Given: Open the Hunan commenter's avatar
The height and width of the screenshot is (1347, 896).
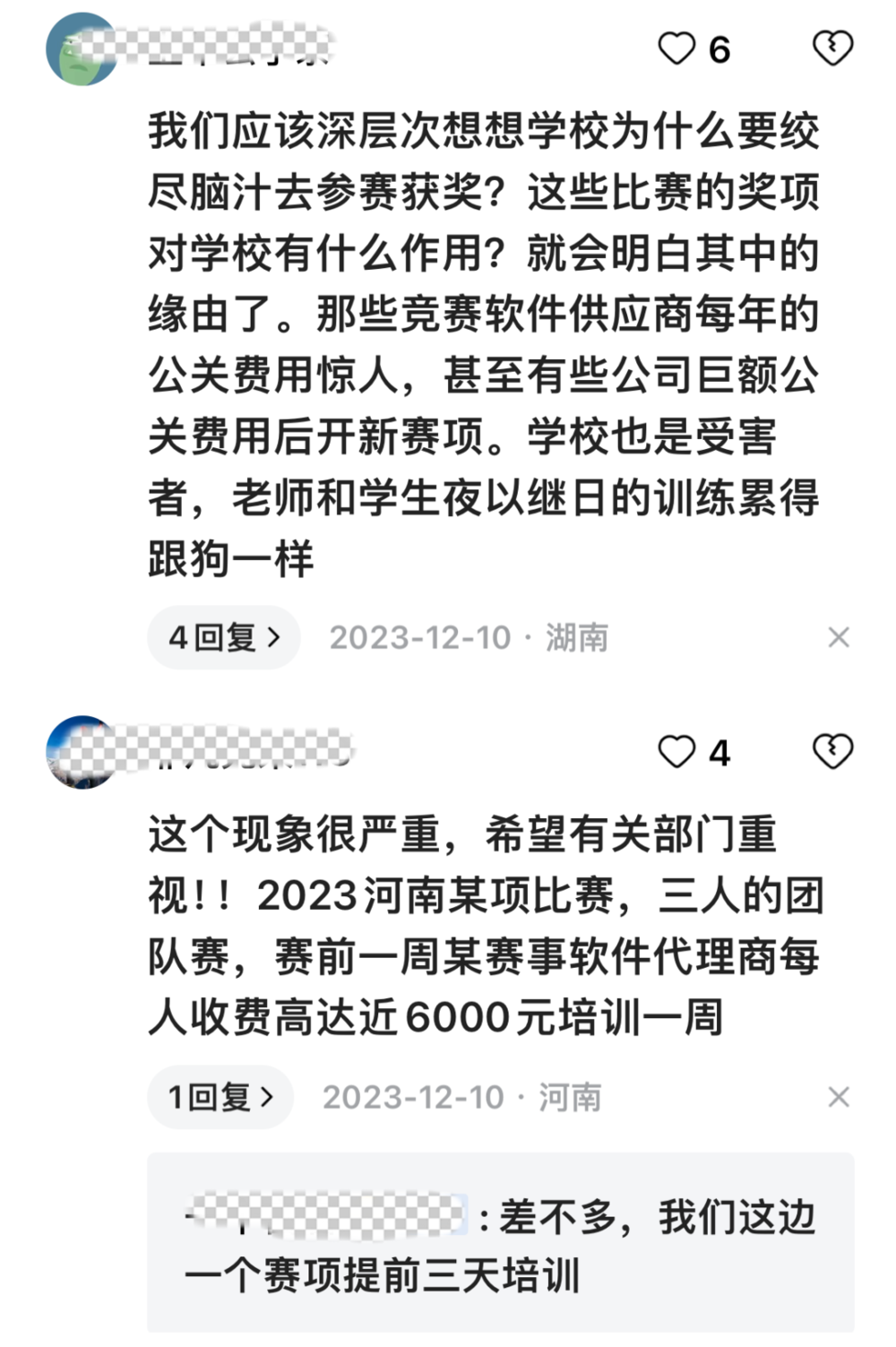Looking at the screenshot, I should (81, 50).
